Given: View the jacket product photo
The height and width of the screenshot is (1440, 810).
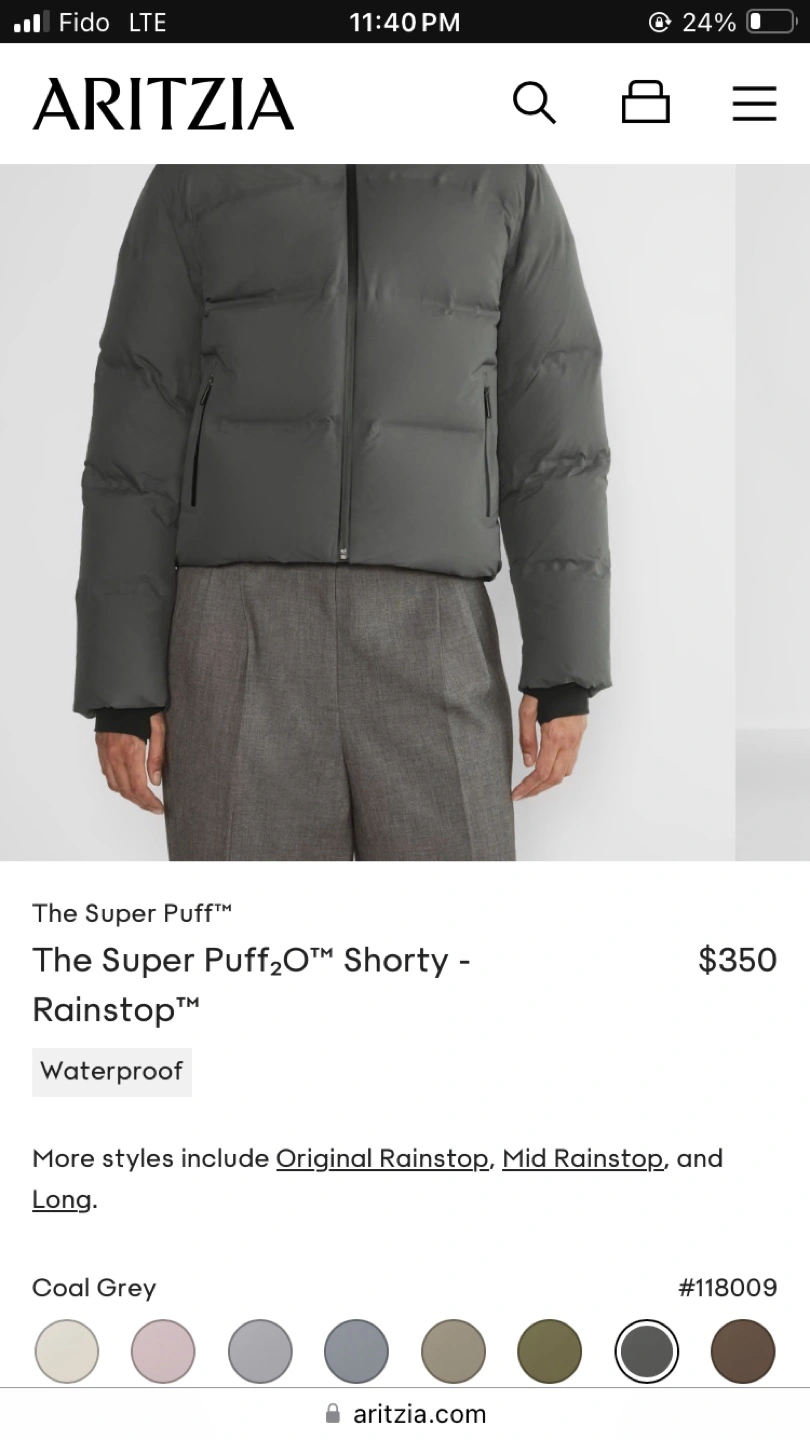Looking at the screenshot, I should coord(367,510).
